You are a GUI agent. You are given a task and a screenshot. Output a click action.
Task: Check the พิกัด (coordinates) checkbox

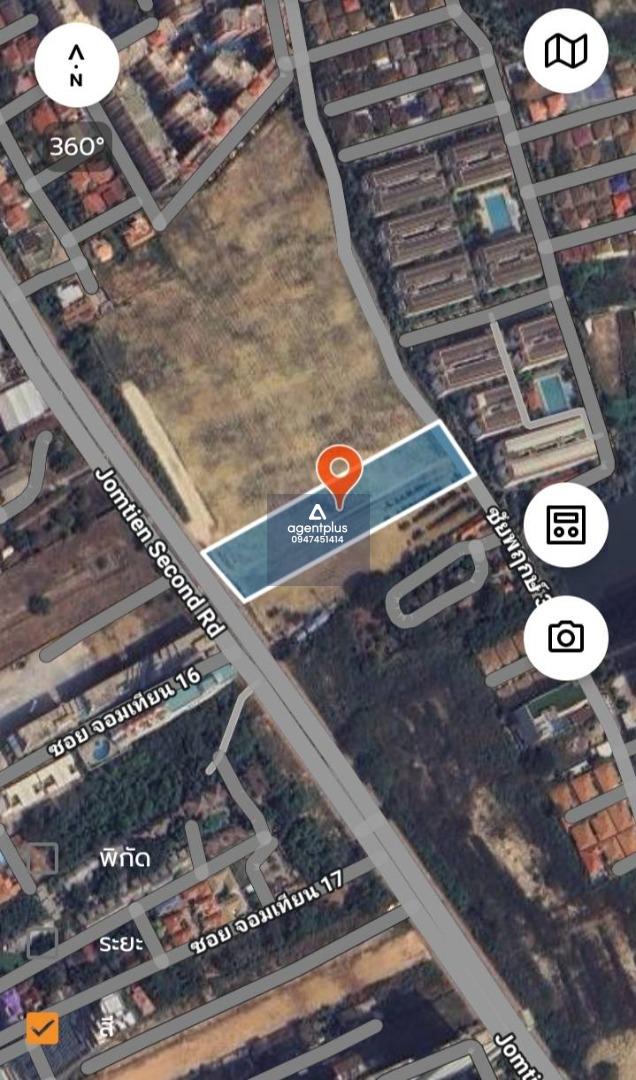click(x=42, y=858)
